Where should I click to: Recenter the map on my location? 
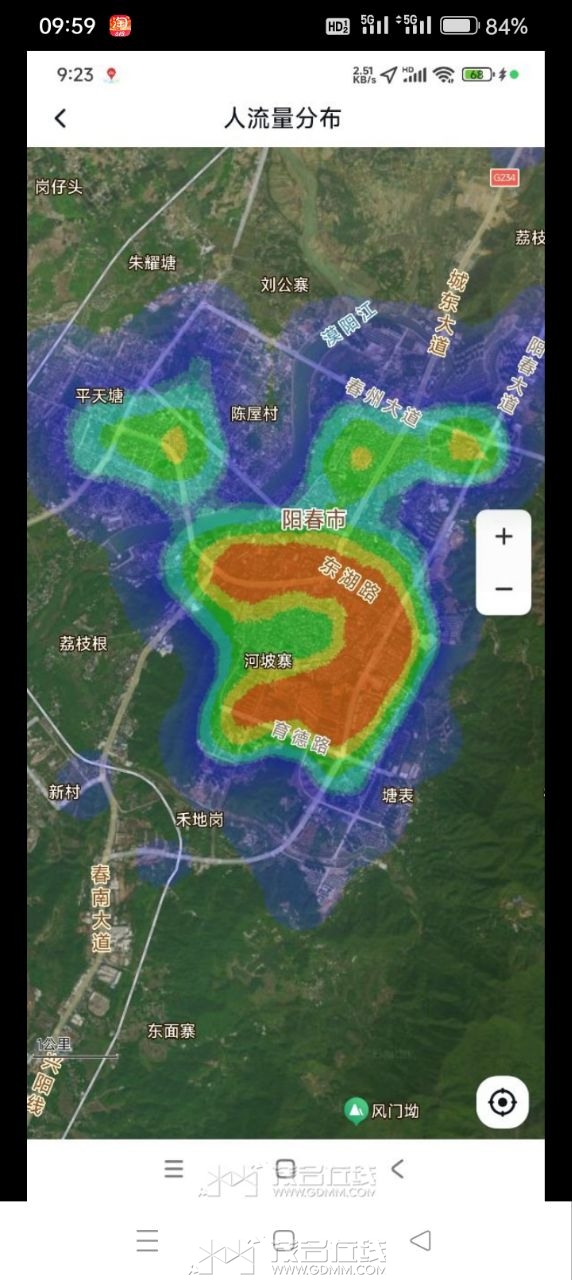[x=502, y=1102]
